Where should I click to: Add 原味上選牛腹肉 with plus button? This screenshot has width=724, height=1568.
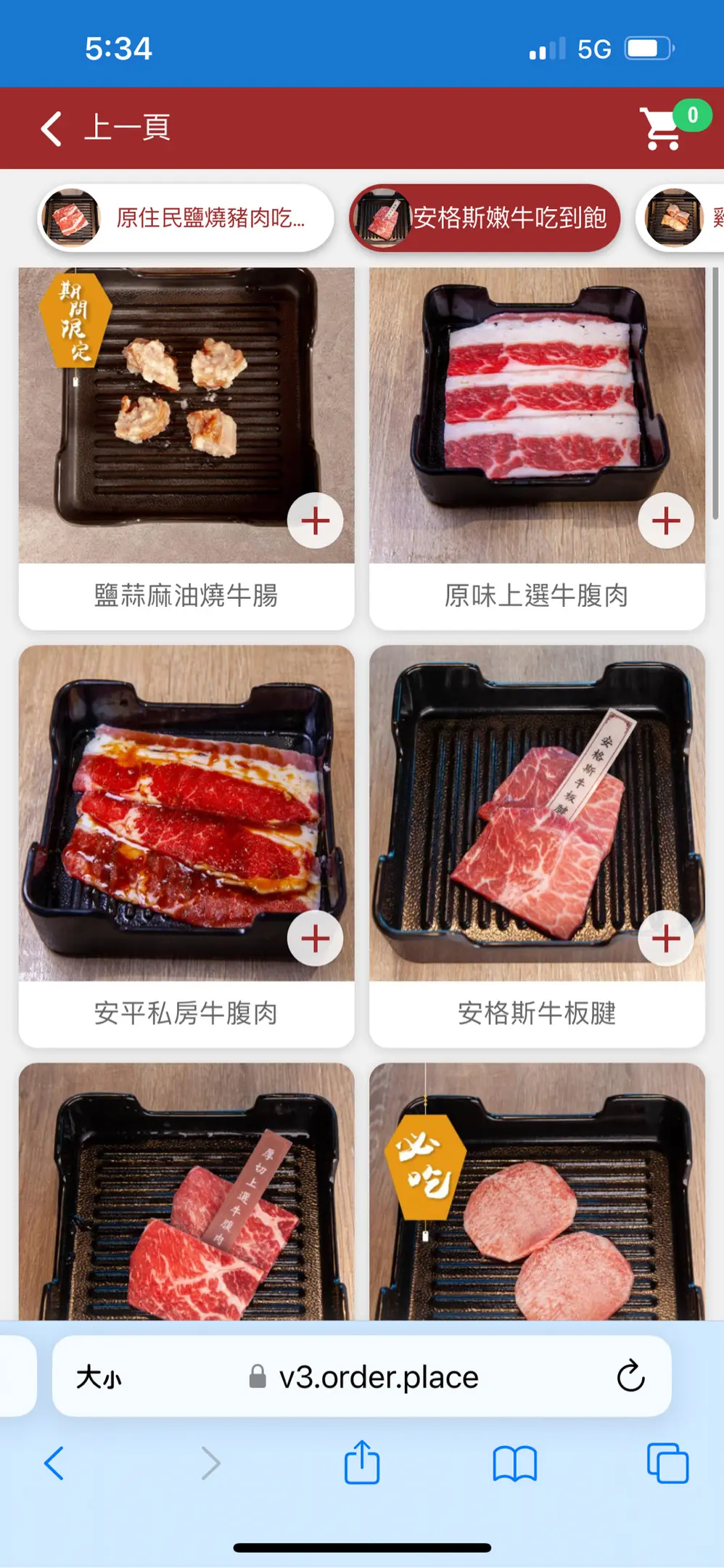click(665, 520)
